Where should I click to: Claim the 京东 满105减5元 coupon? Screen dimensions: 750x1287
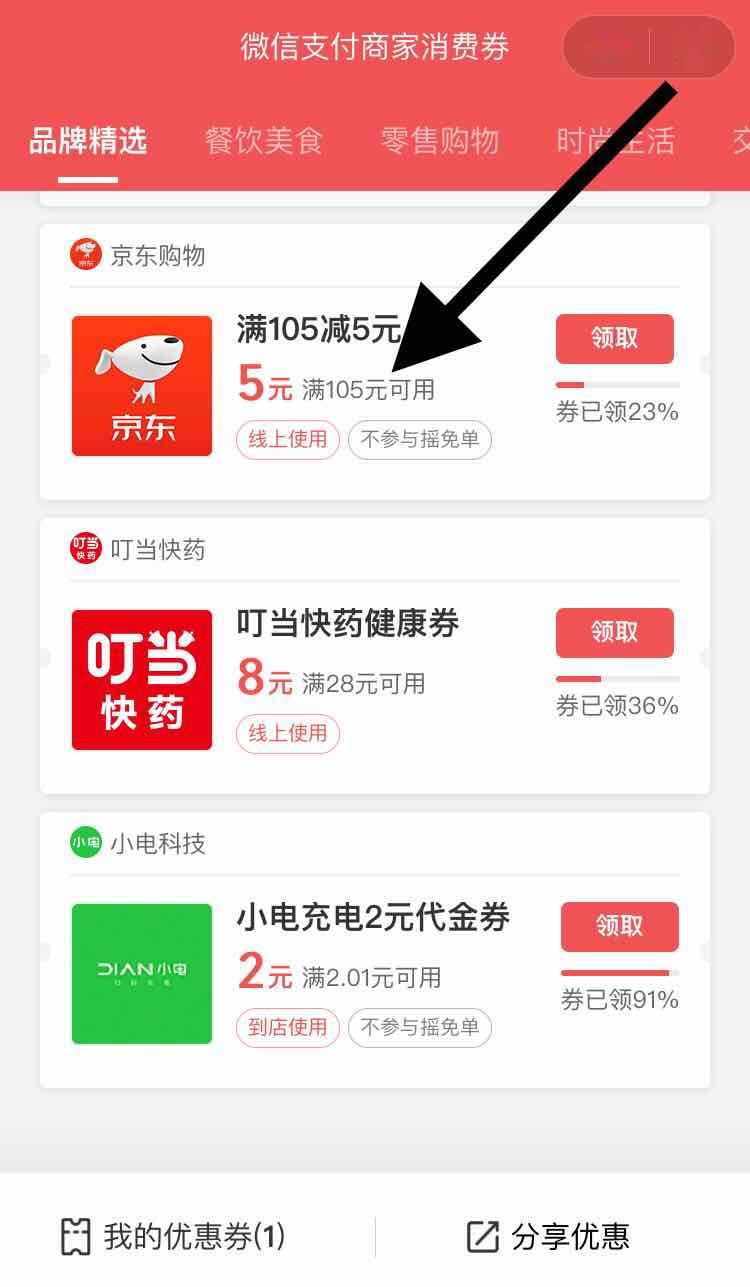tap(614, 339)
